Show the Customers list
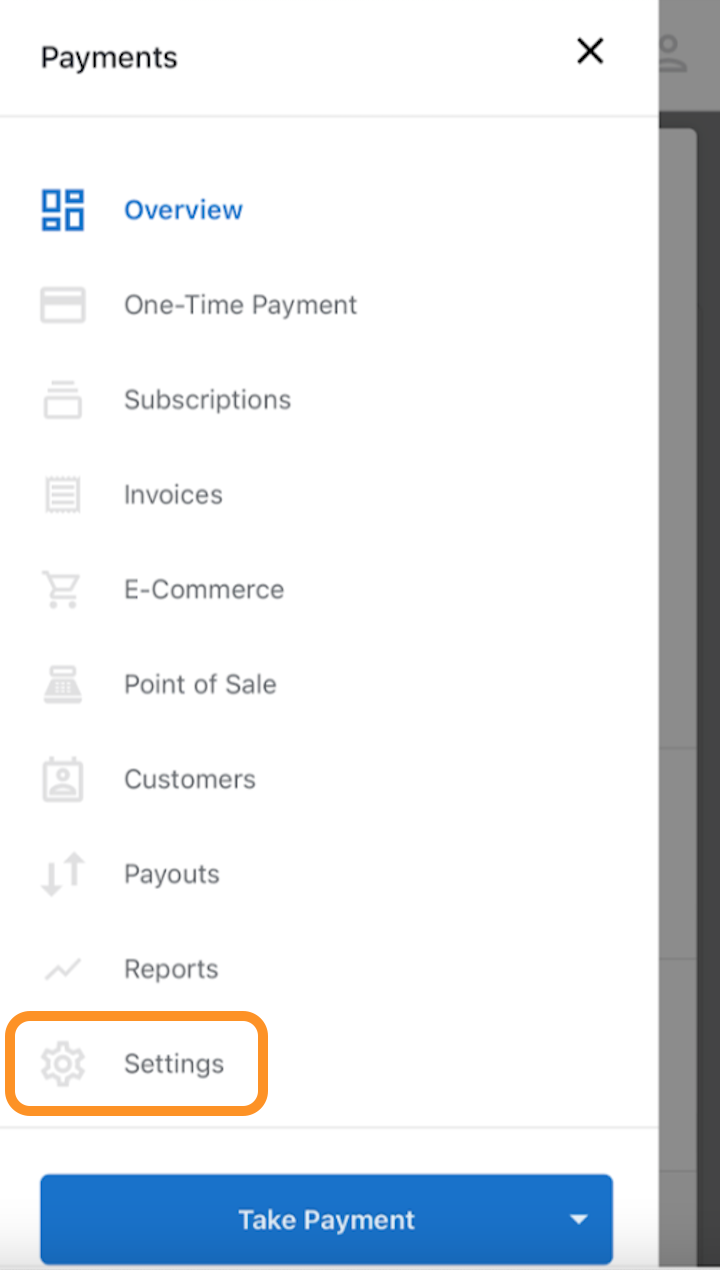Screen dimensions: 720x1270 (190, 780)
